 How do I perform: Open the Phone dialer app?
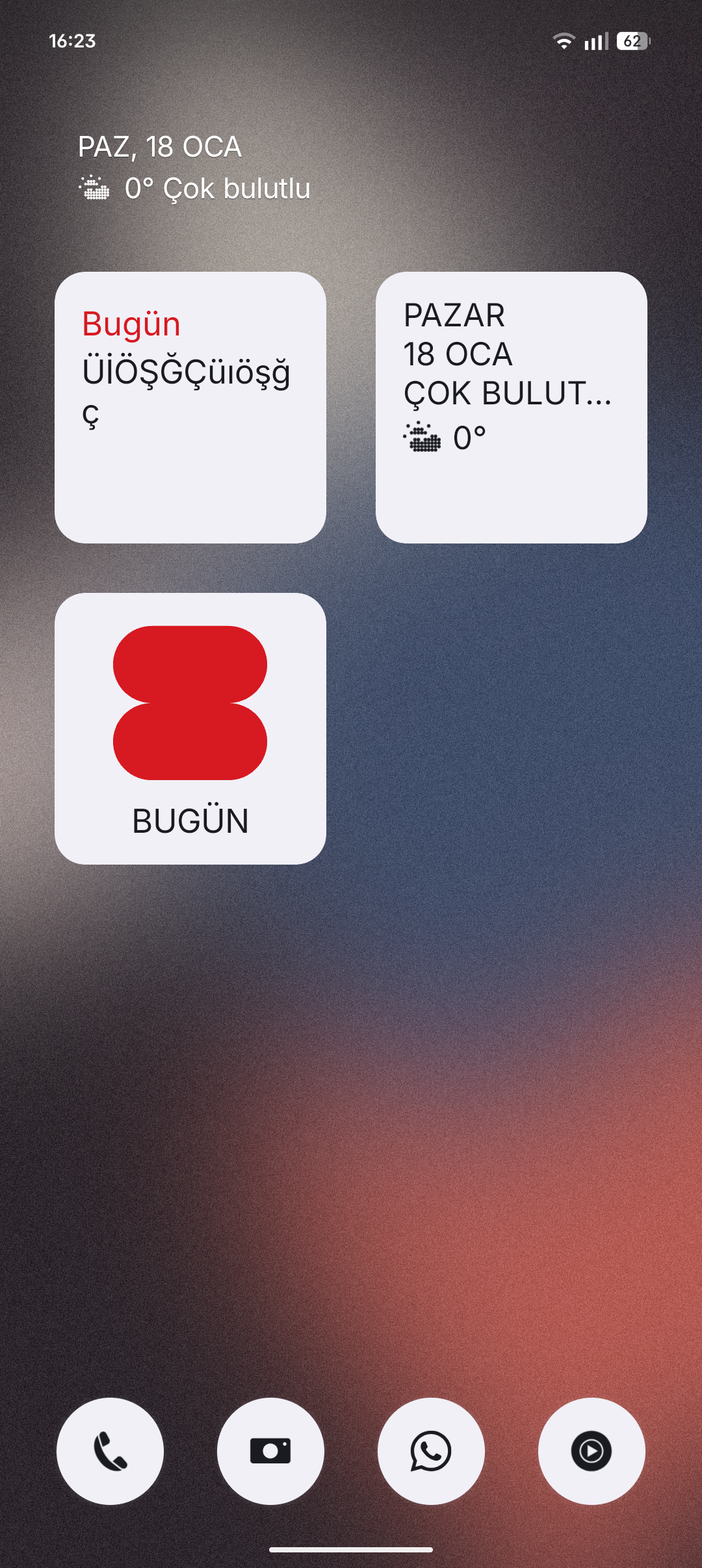110,1451
